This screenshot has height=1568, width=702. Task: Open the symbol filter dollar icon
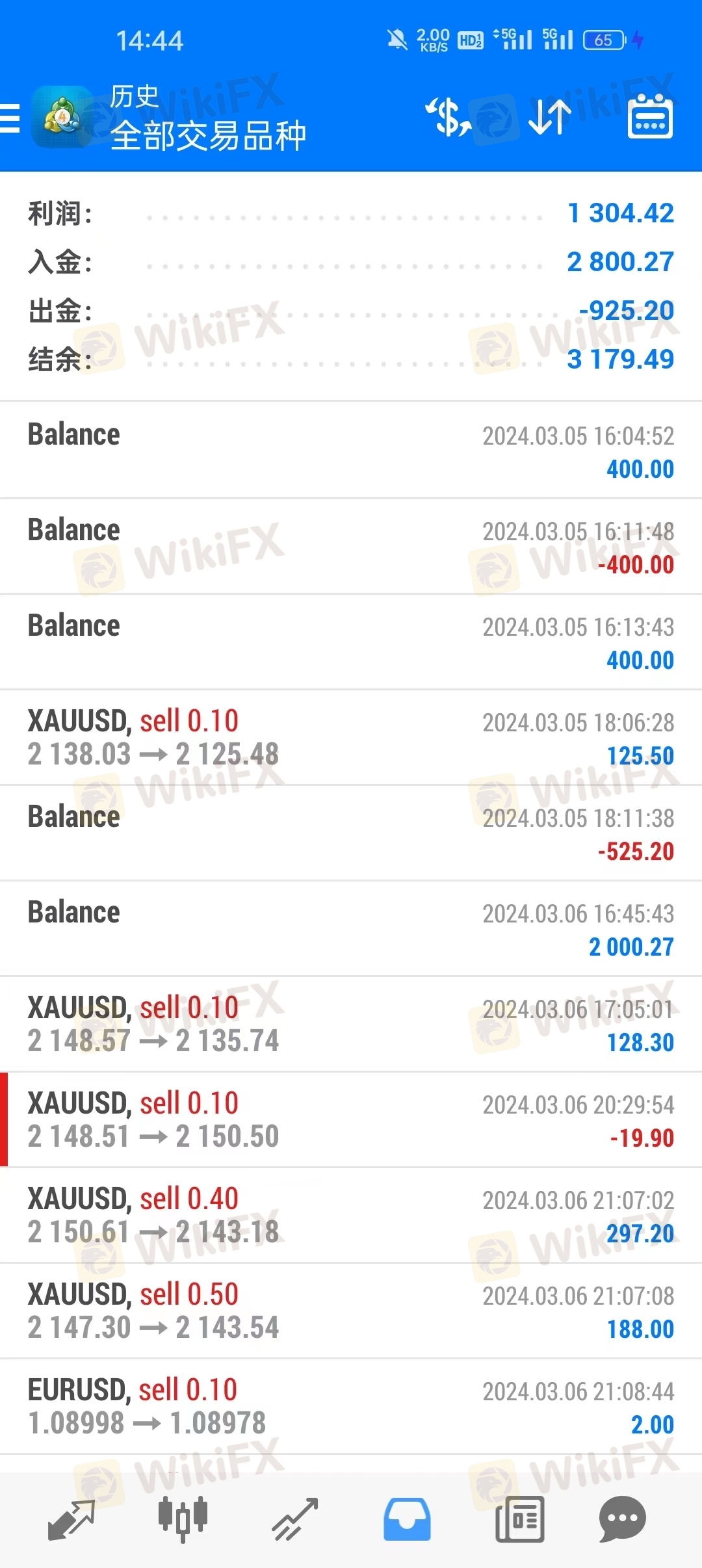(448, 118)
